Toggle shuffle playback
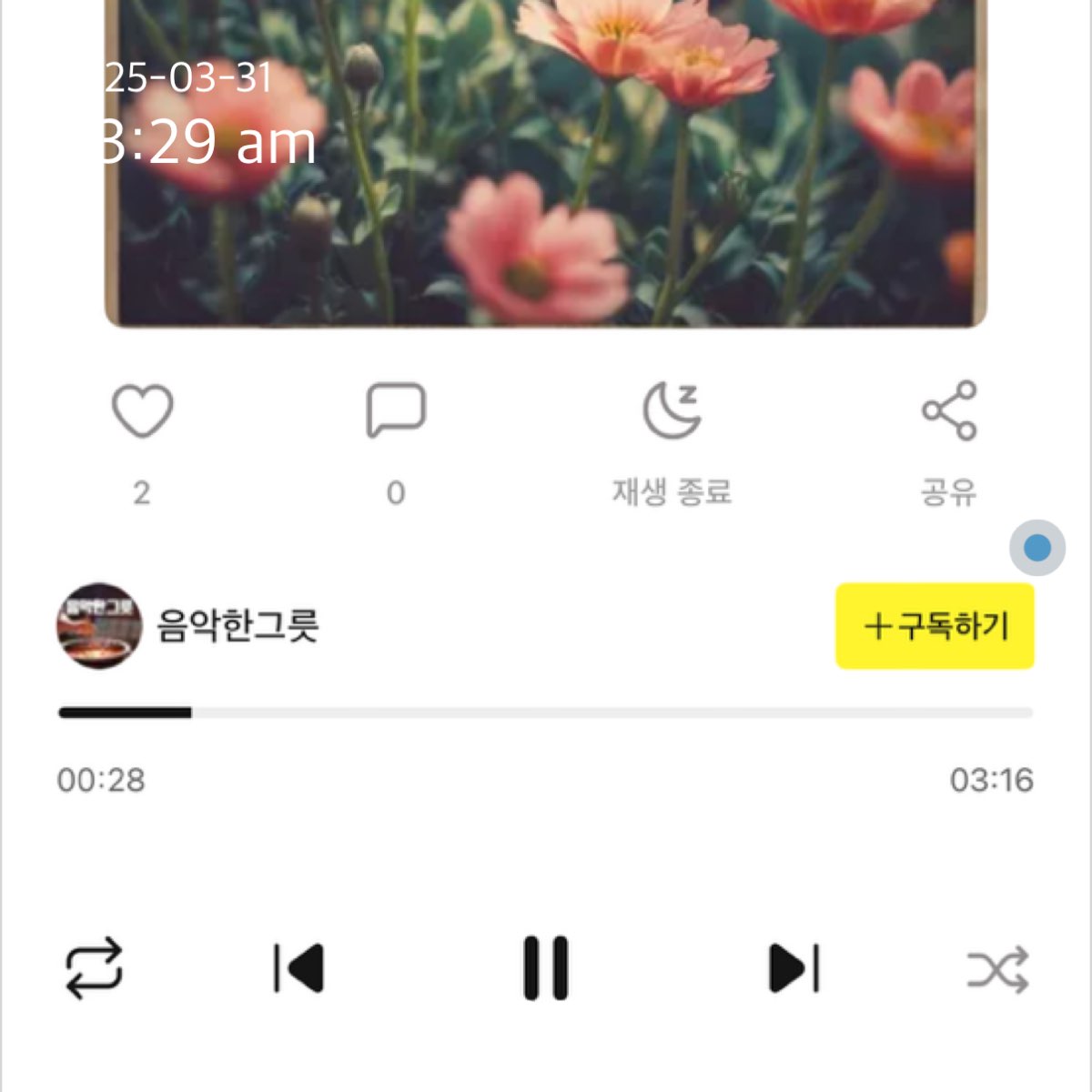 998,968
